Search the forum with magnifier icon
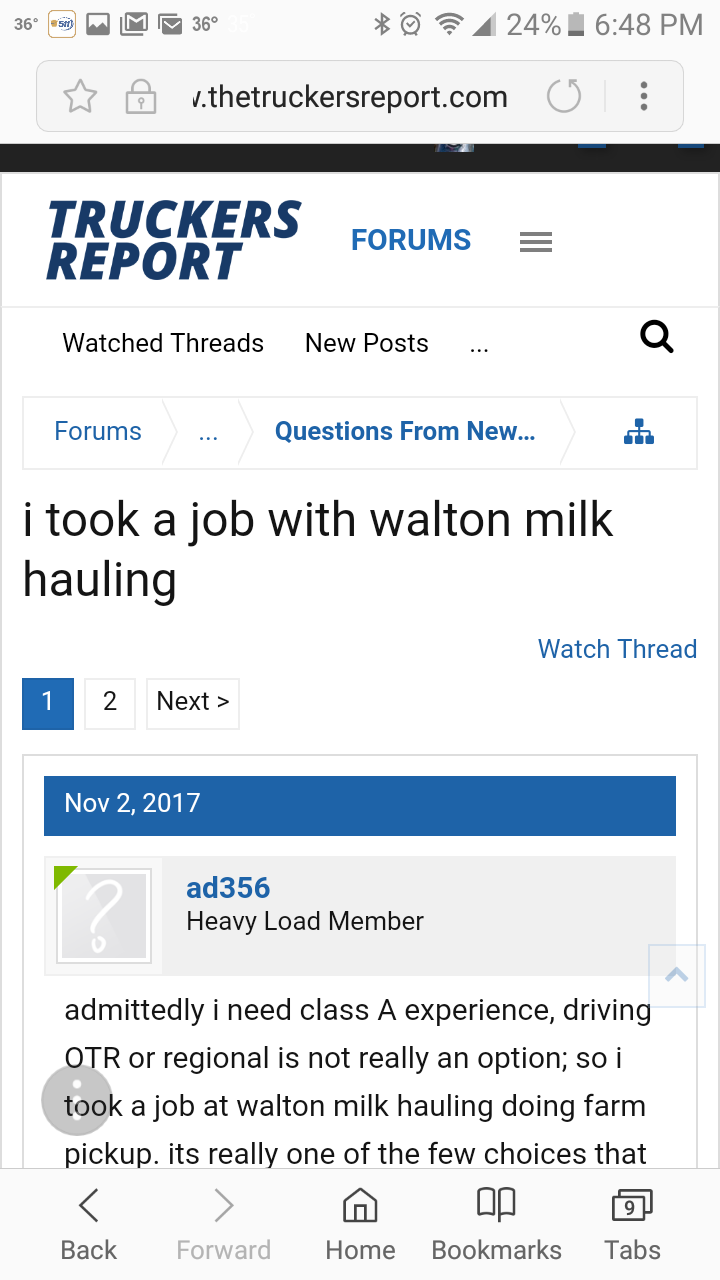Image resolution: width=720 pixels, height=1280 pixels. pyautogui.click(x=657, y=338)
